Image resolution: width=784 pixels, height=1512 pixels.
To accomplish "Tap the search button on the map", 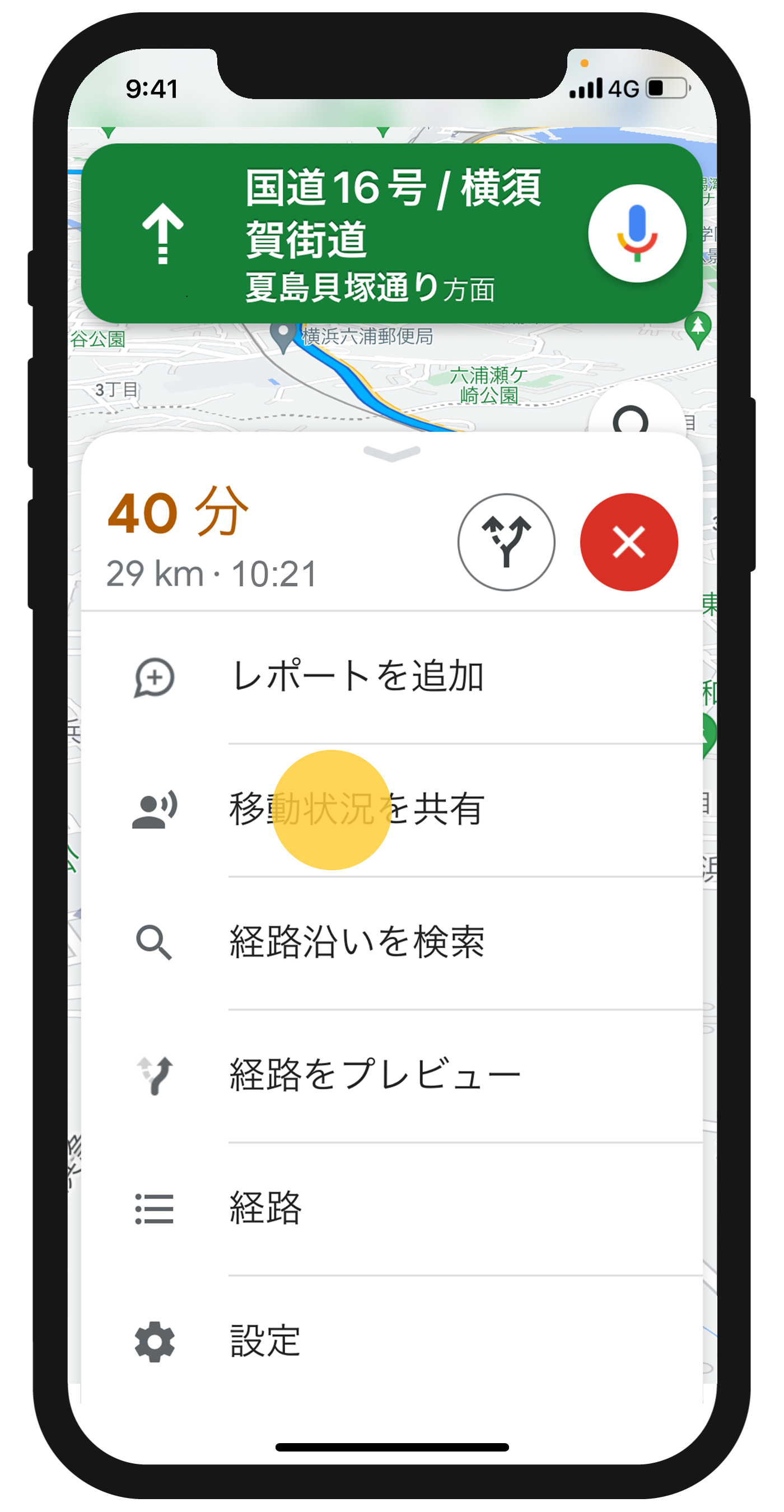I will point(632,418).
